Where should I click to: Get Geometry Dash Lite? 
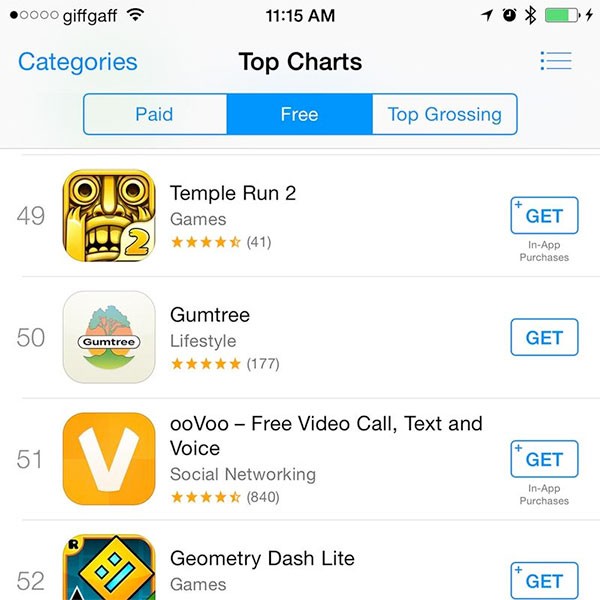(544, 580)
